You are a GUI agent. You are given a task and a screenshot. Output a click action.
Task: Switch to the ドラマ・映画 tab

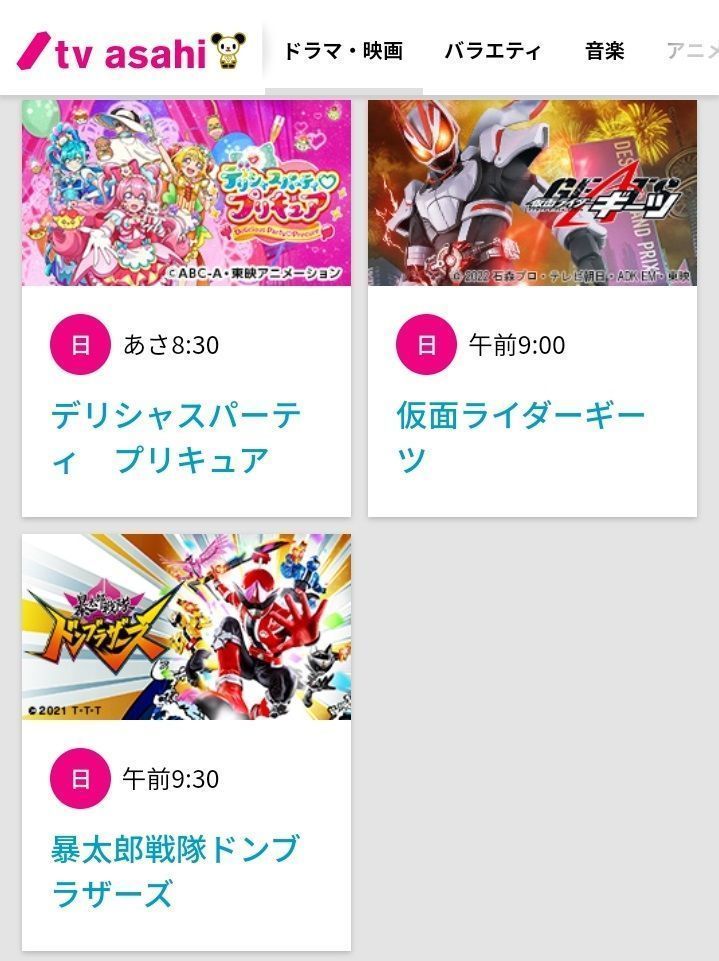pos(343,51)
